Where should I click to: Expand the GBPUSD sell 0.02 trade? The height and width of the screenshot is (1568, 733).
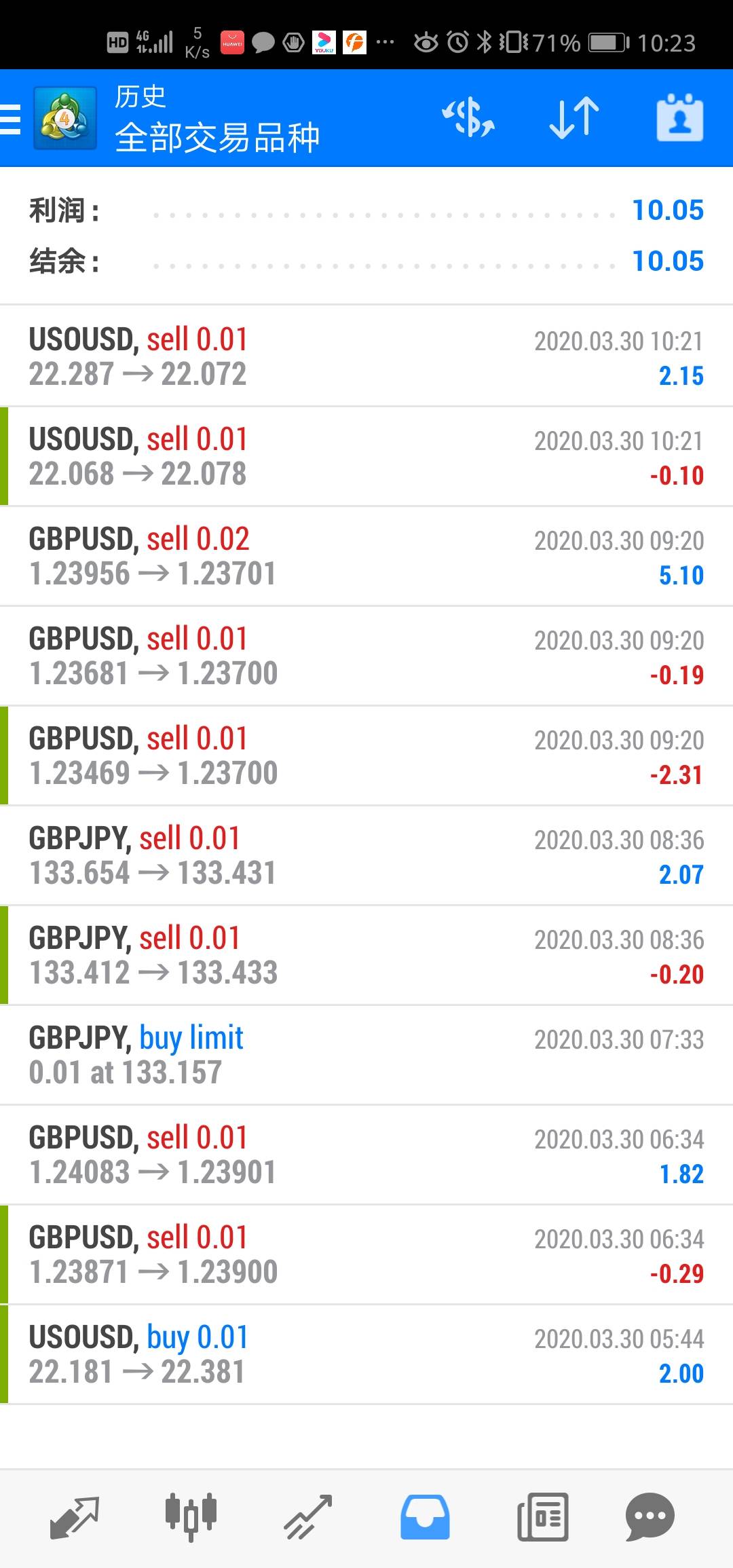click(x=366, y=556)
